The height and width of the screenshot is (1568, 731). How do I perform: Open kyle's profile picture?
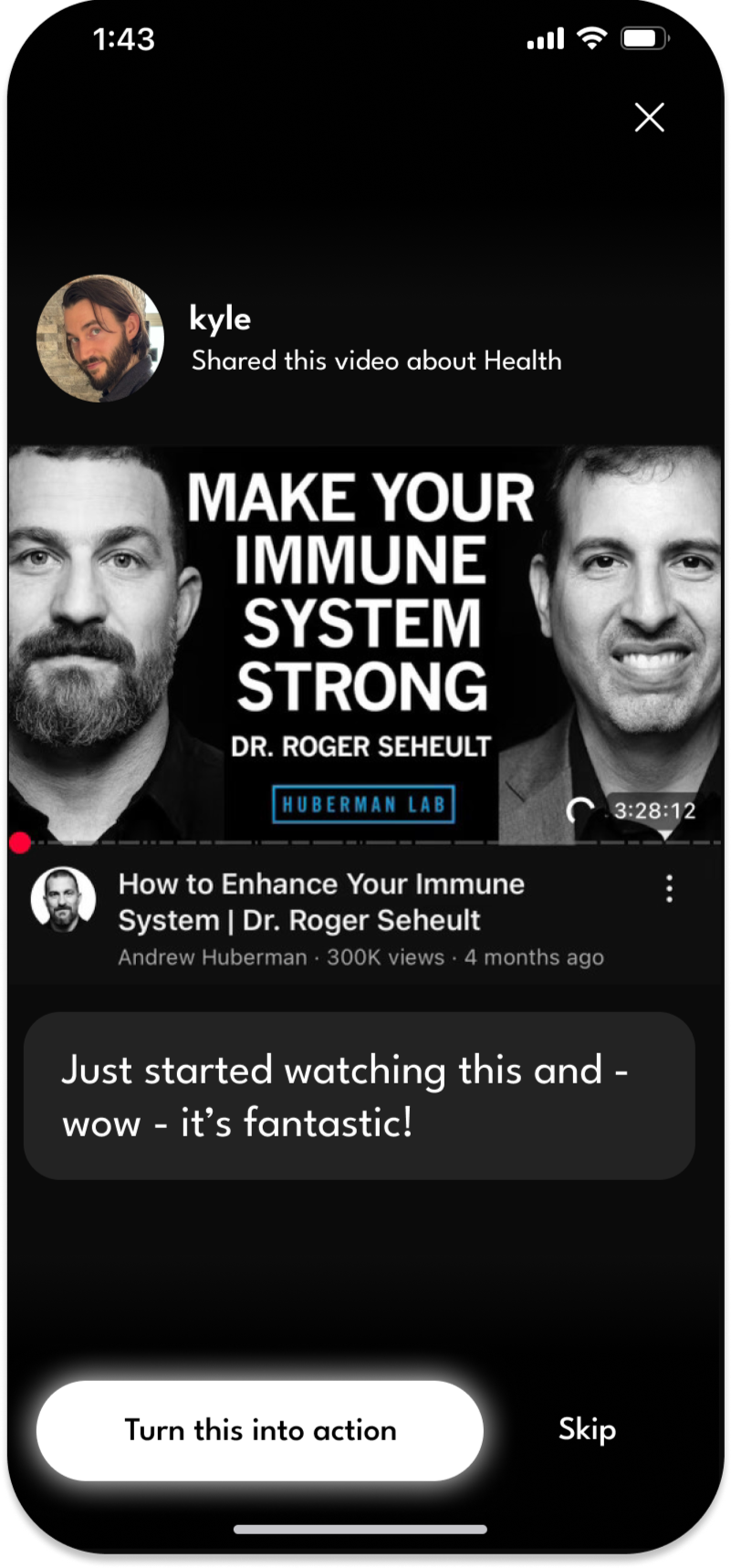tap(100, 339)
